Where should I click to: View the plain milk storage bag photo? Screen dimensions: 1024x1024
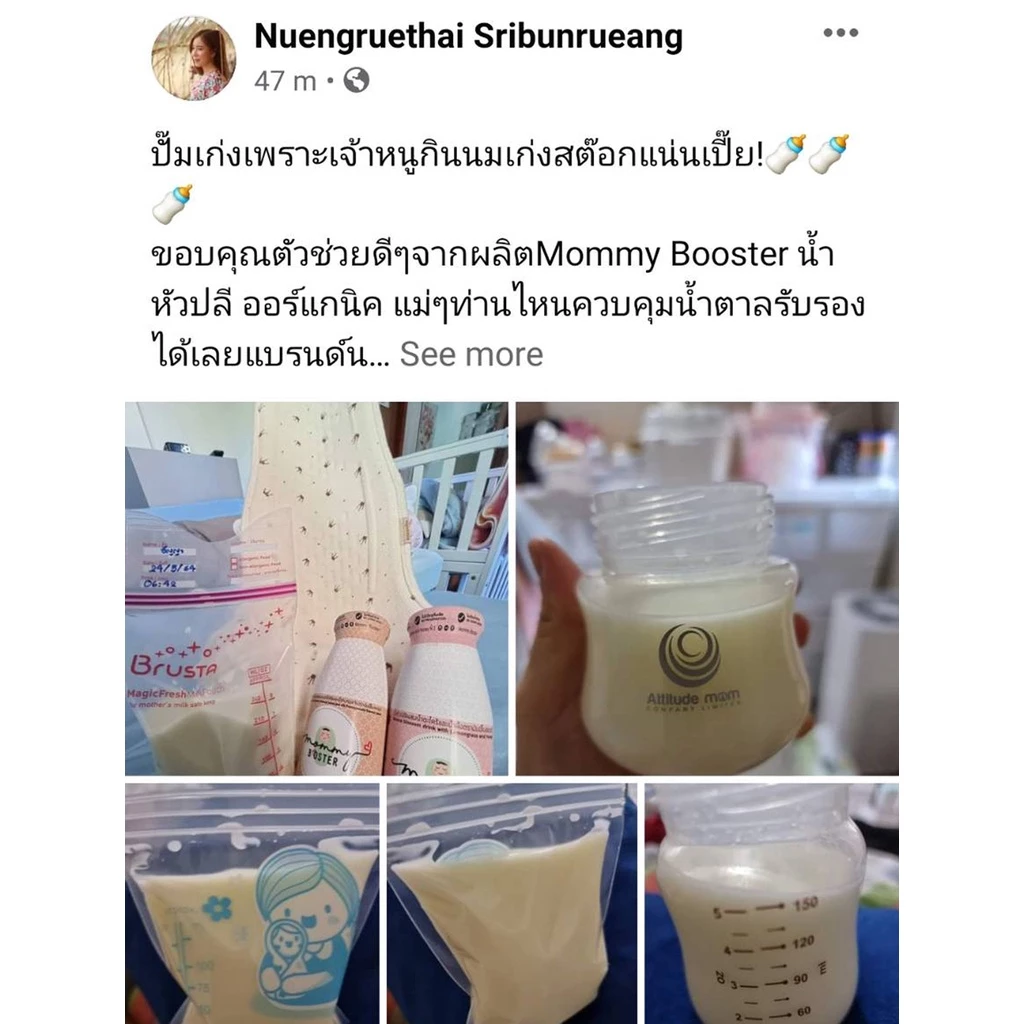511,904
